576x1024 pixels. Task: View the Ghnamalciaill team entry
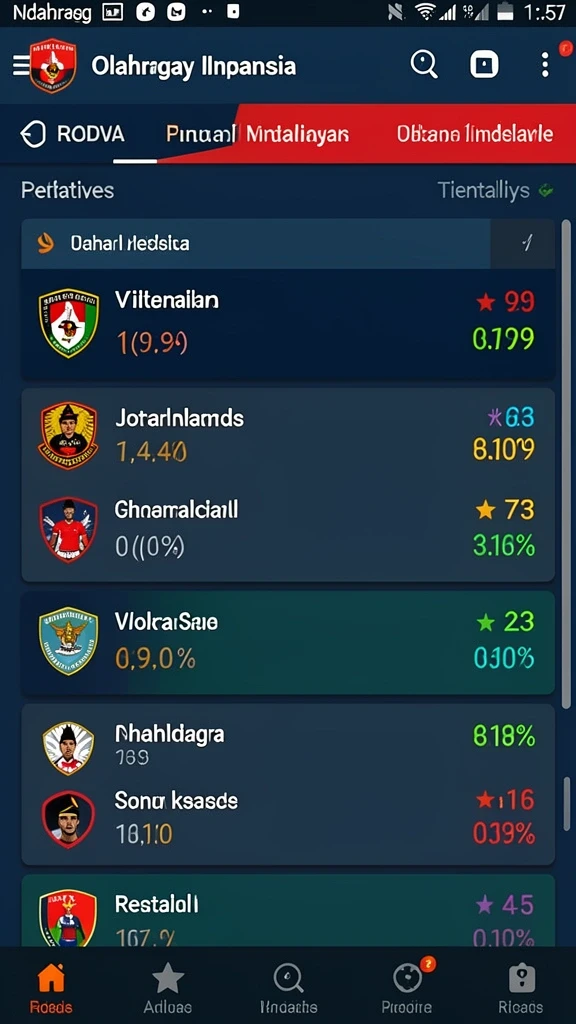click(288, 530)
